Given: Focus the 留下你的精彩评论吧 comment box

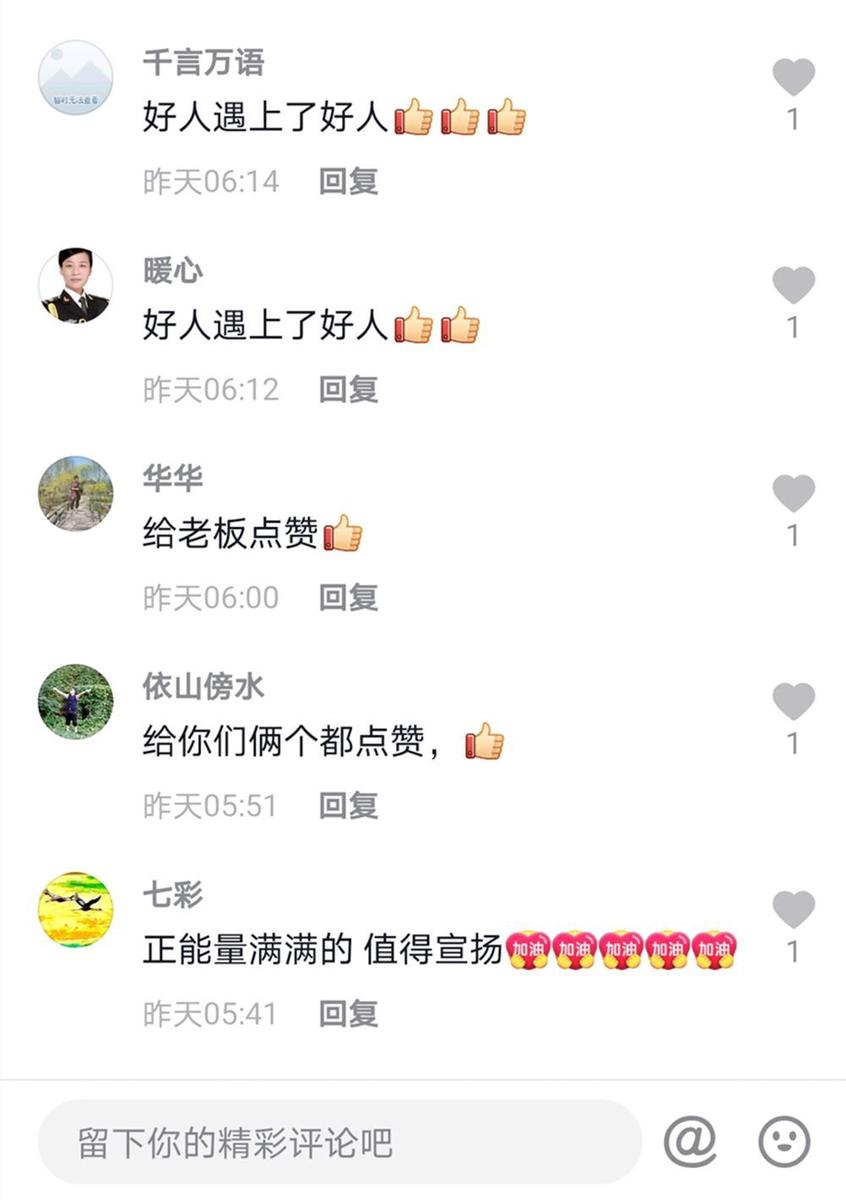Looking at the screenshot, I should [x=340, y=1143].
